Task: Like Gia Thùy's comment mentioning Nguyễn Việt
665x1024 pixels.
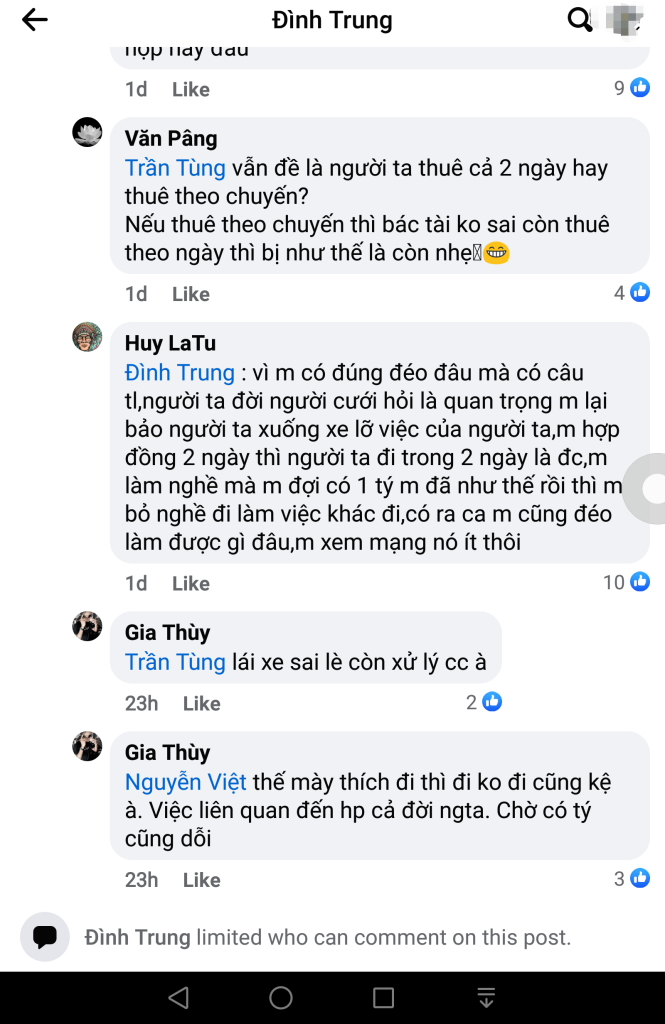Action: coord(201,880)
